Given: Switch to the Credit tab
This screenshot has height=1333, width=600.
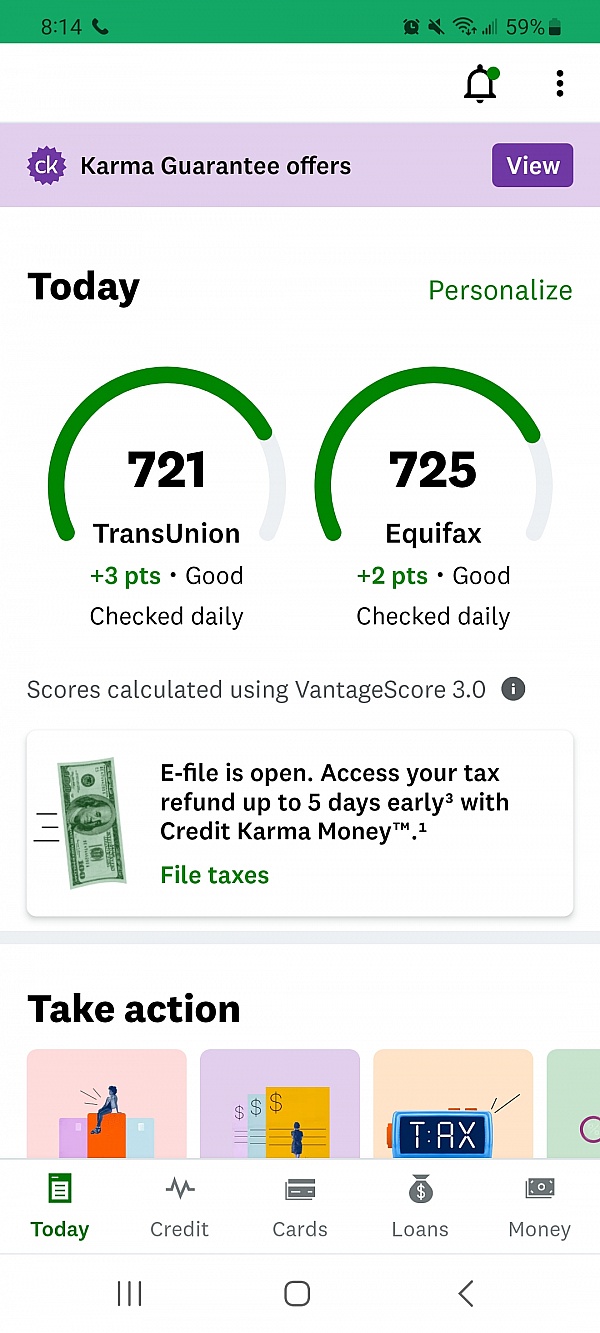Looking at the screenshot, I should [180, 1207].
